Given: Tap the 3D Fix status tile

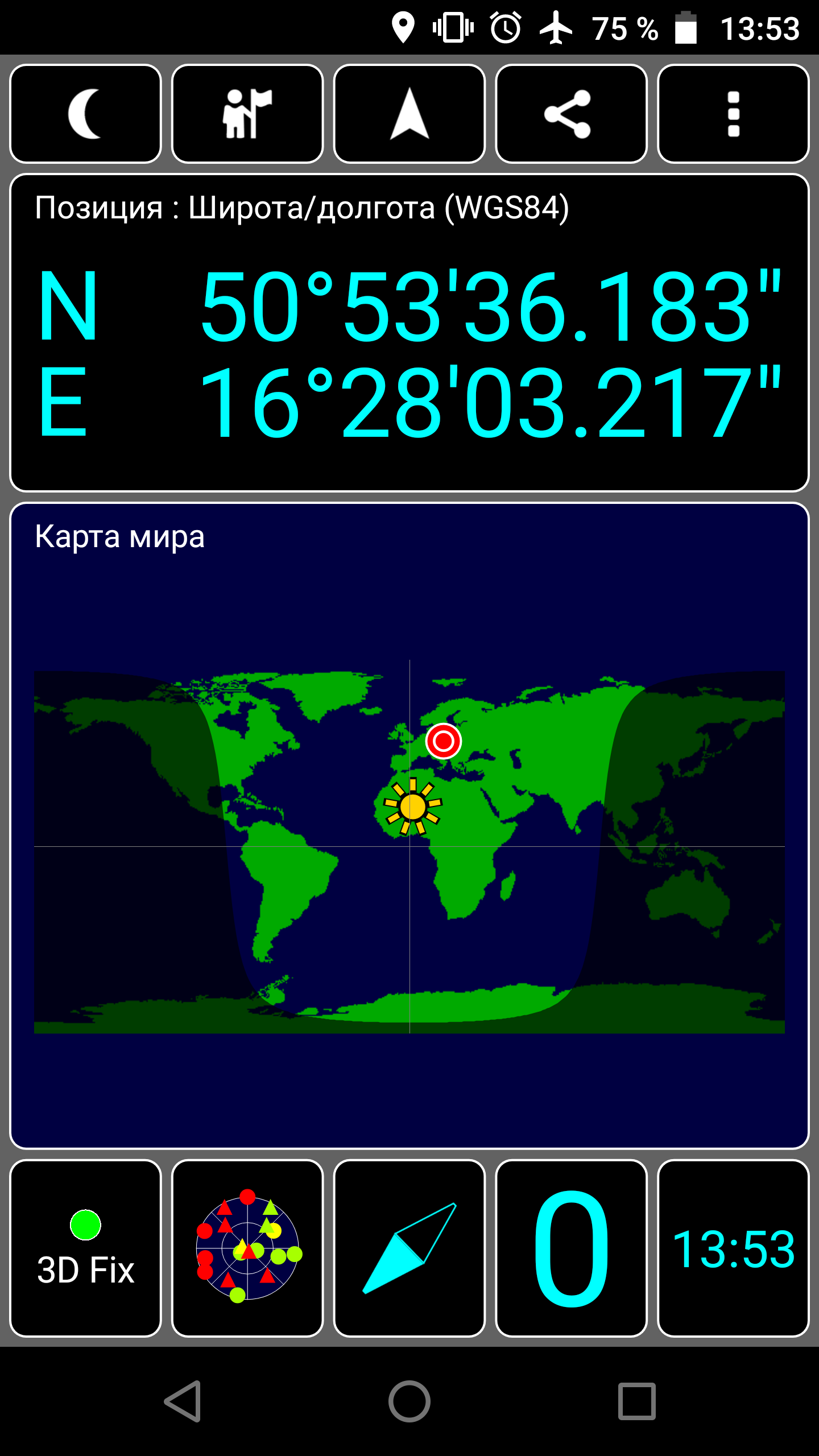Looking at the screenshot, I should tap(85, 1248).
